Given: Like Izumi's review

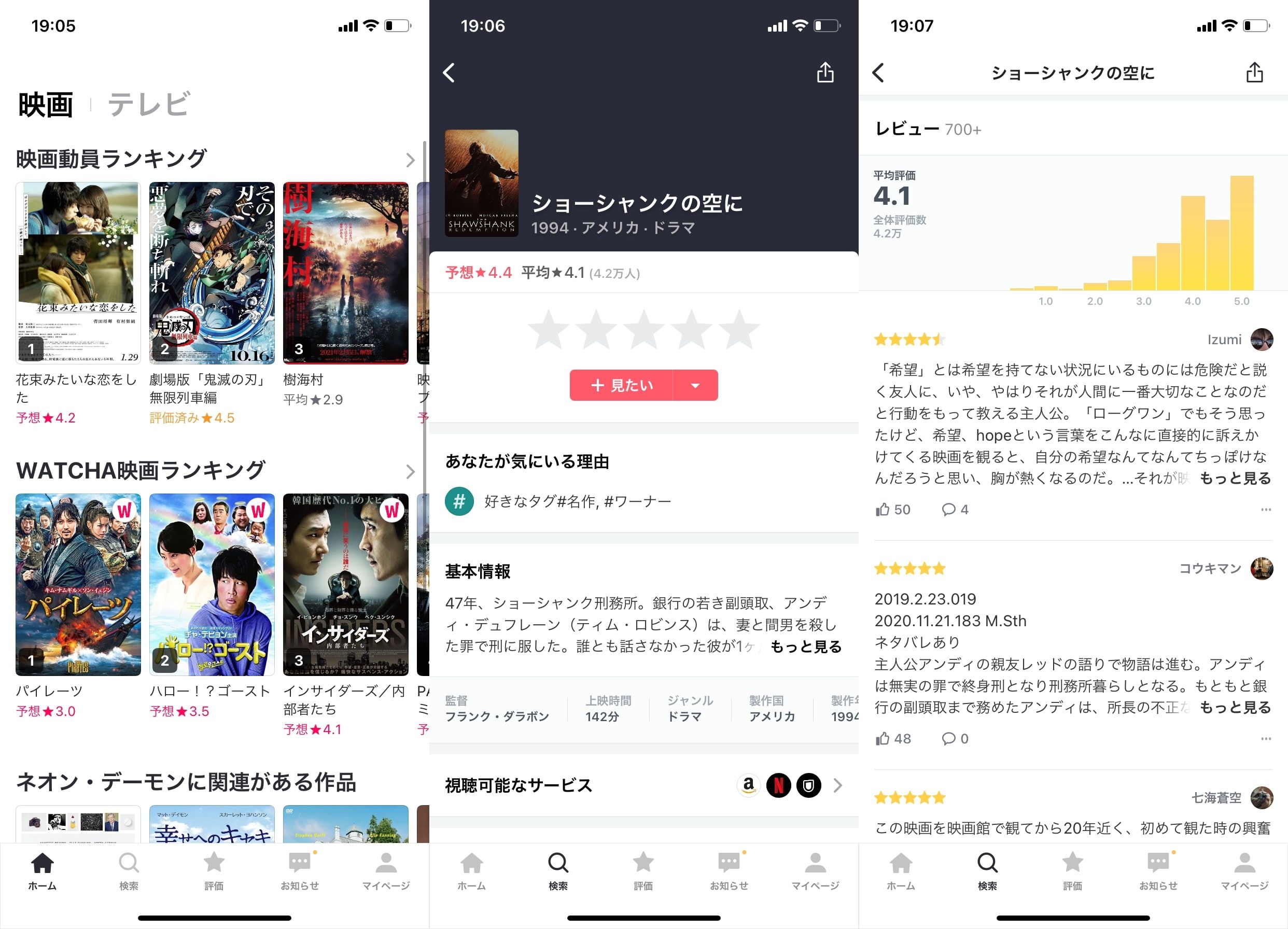Looking at the screenshot, I should pos(883,510).
